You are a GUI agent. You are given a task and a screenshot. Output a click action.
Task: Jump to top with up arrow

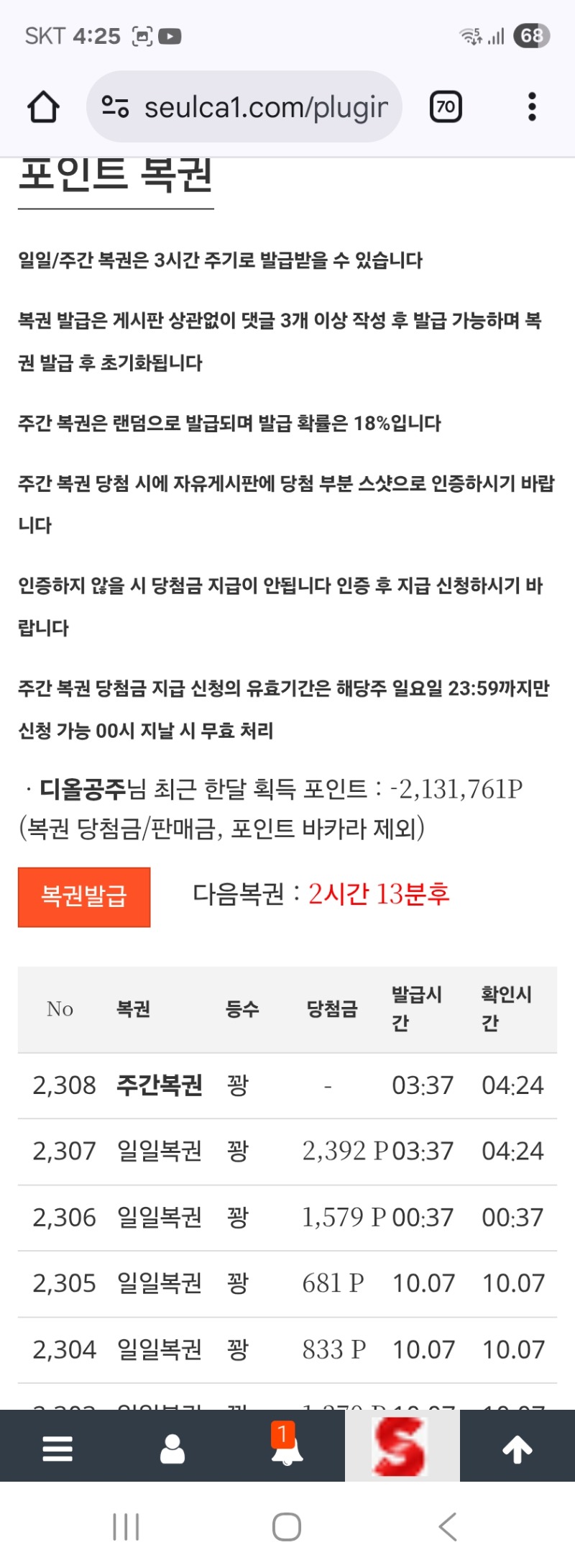tap(517, 1449)
